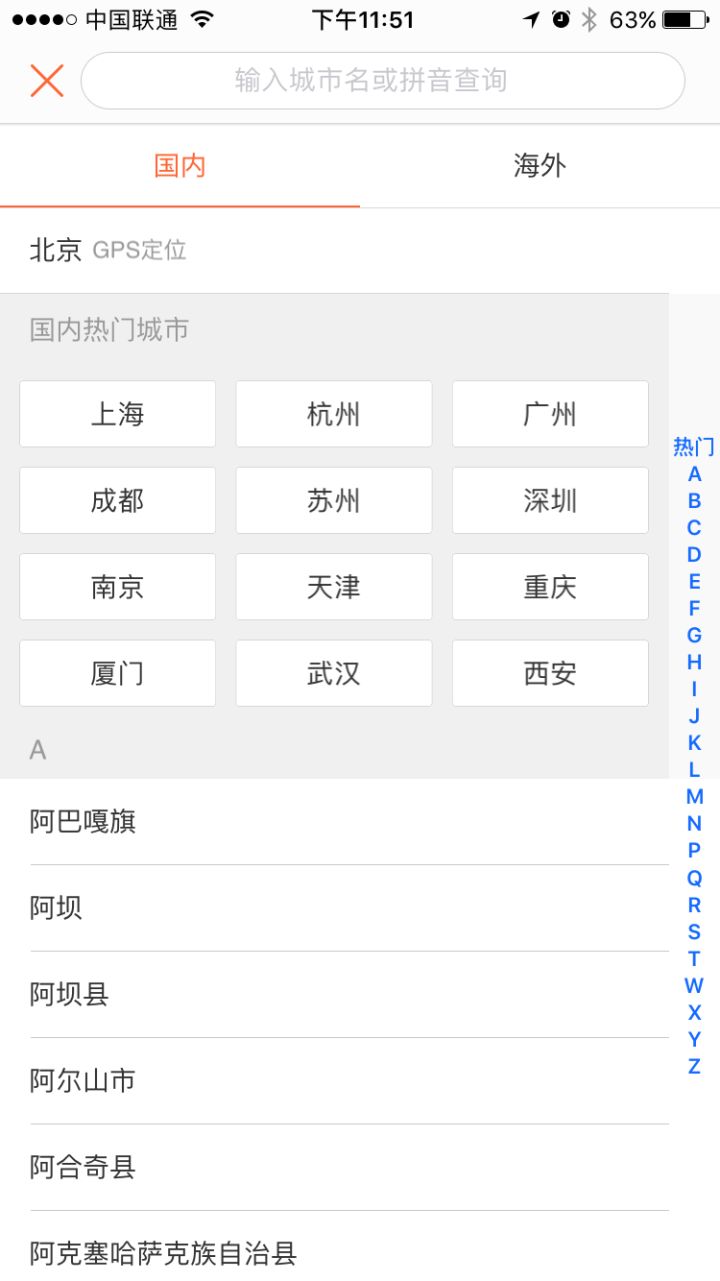Screen dimensions: 720x1281
Task: Open city 阿巴嘎旗 in the list
Action: (x=334, y=822)
